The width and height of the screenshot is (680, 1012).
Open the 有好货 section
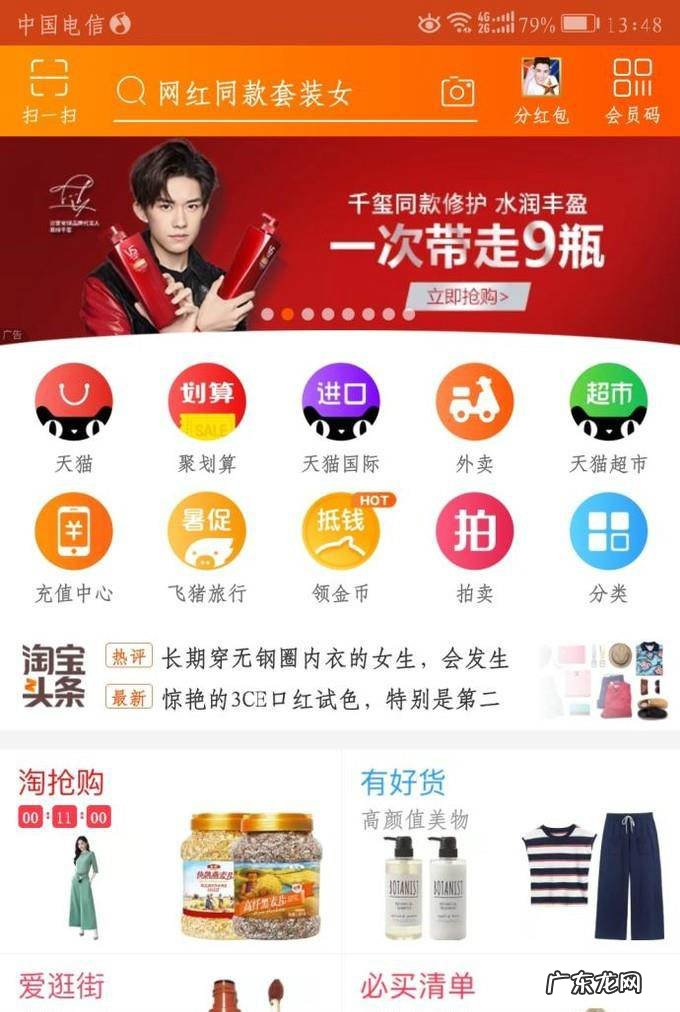tap(403, 782)
